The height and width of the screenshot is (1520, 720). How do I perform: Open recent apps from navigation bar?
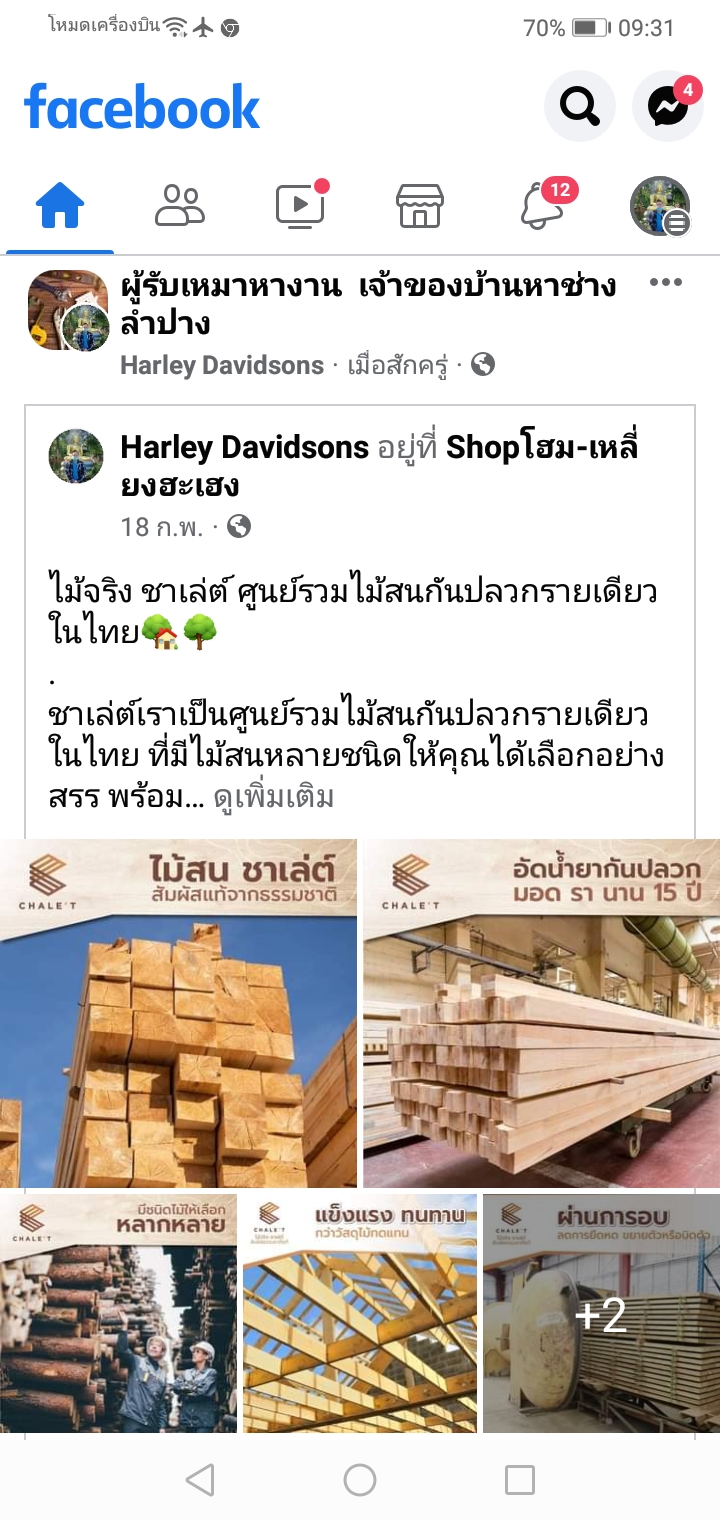[519, 1480]
